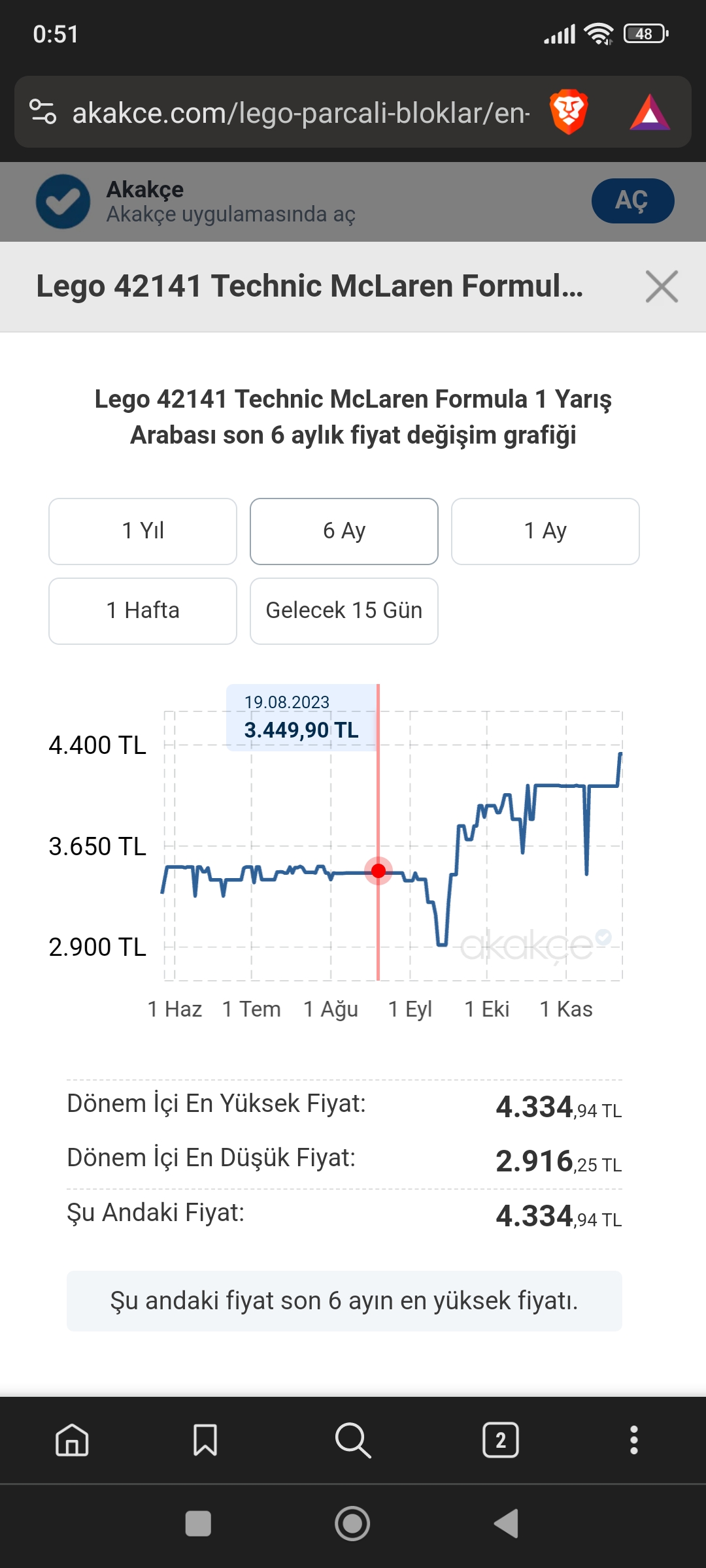706x1568 pixels.
Task: Open the browser overflow menu
Action: coord(633,1440)
